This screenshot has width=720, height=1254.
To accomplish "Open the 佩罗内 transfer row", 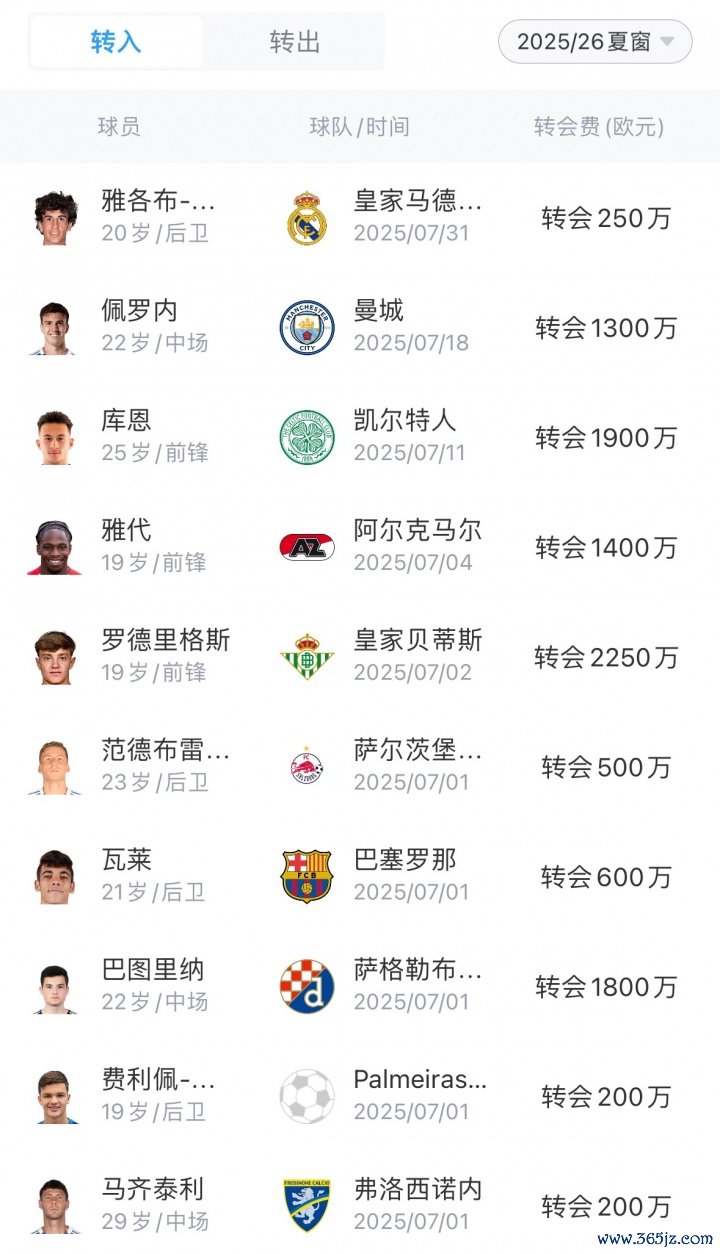I will [x=360, y=327].
